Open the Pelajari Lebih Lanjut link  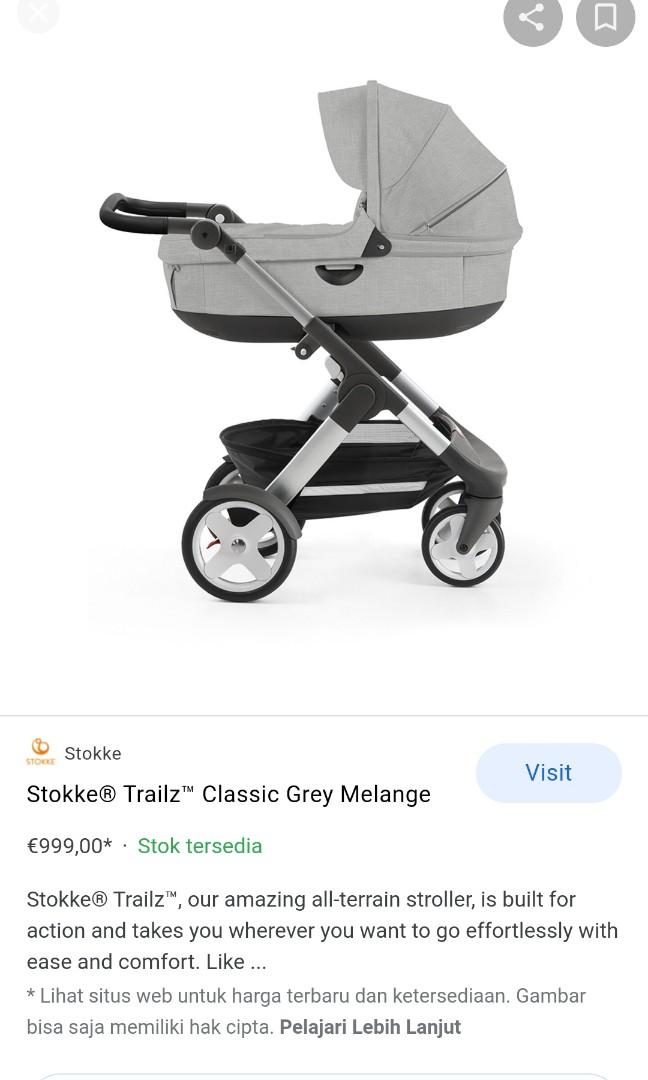[x=370, y=1027]
